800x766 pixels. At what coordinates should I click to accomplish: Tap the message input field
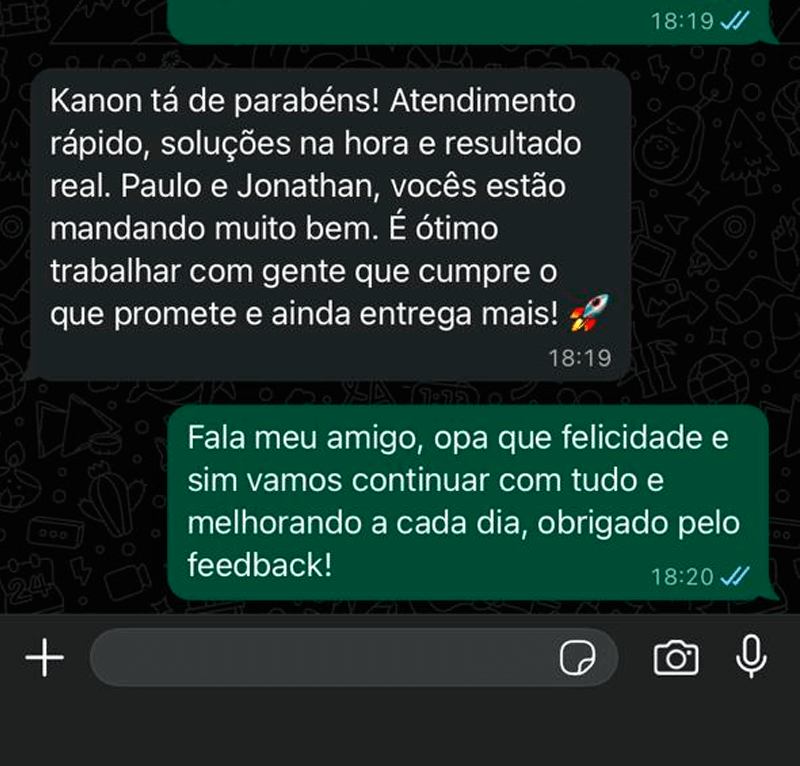coord(320,657)
